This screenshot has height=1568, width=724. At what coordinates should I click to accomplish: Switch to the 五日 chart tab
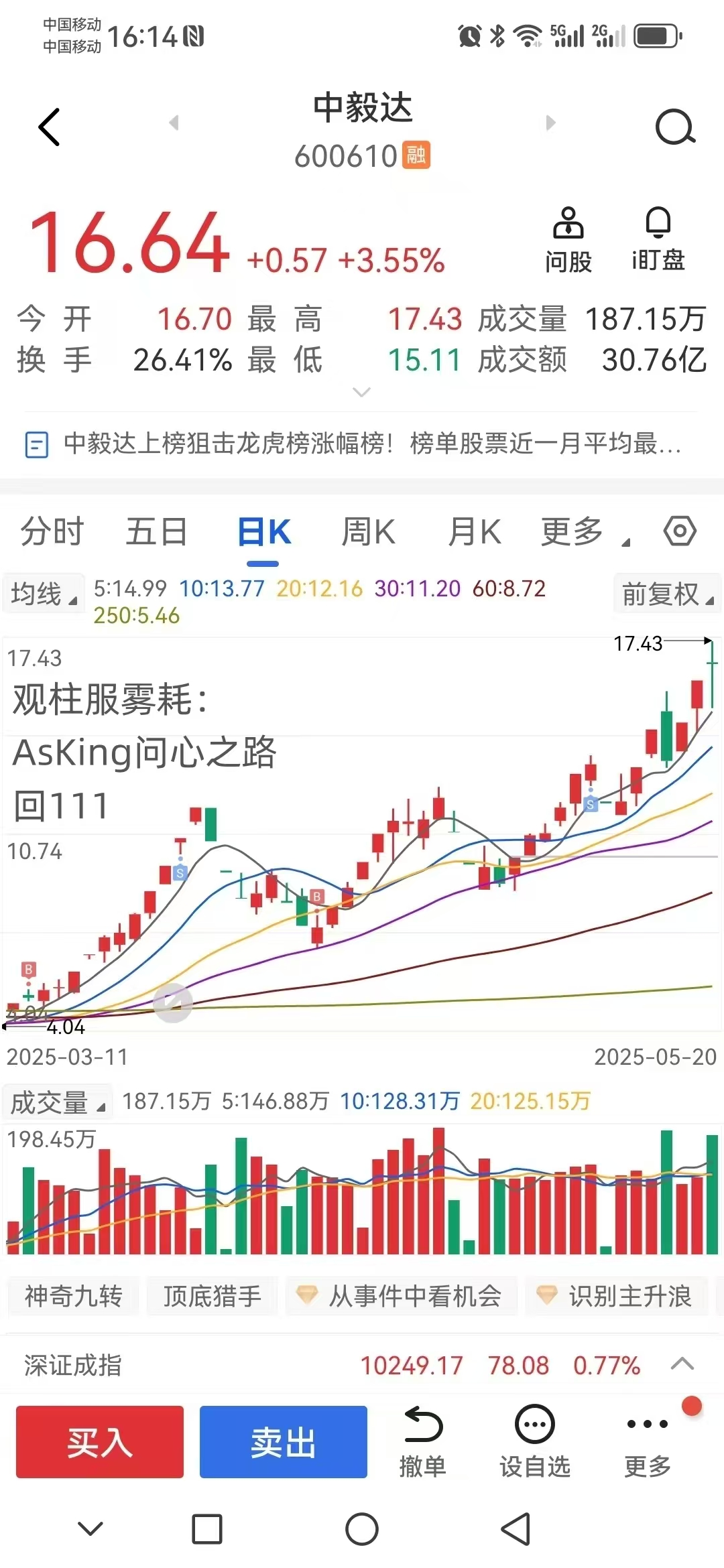[x=156, y=532]
